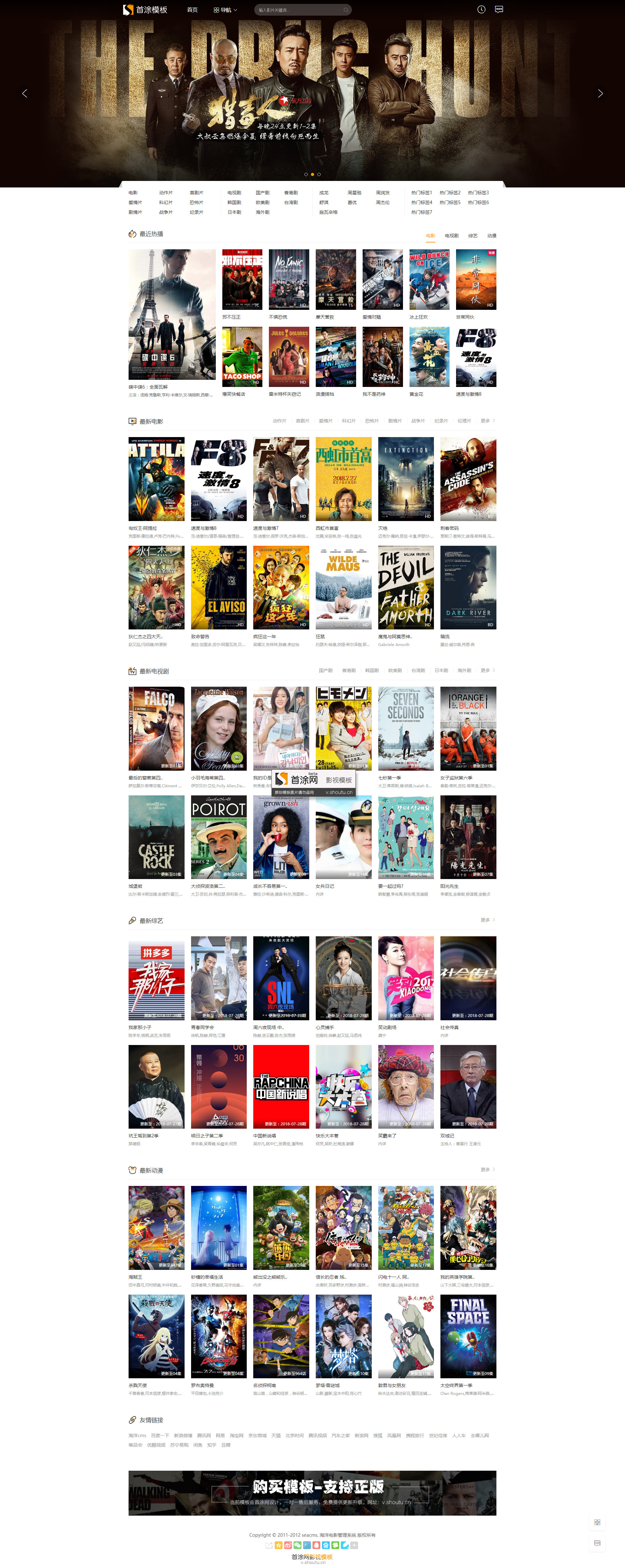Open the 首页 home link
The height and width of the screenshot is (1568, 625).
pyautogui.click(x=192, y=10)
